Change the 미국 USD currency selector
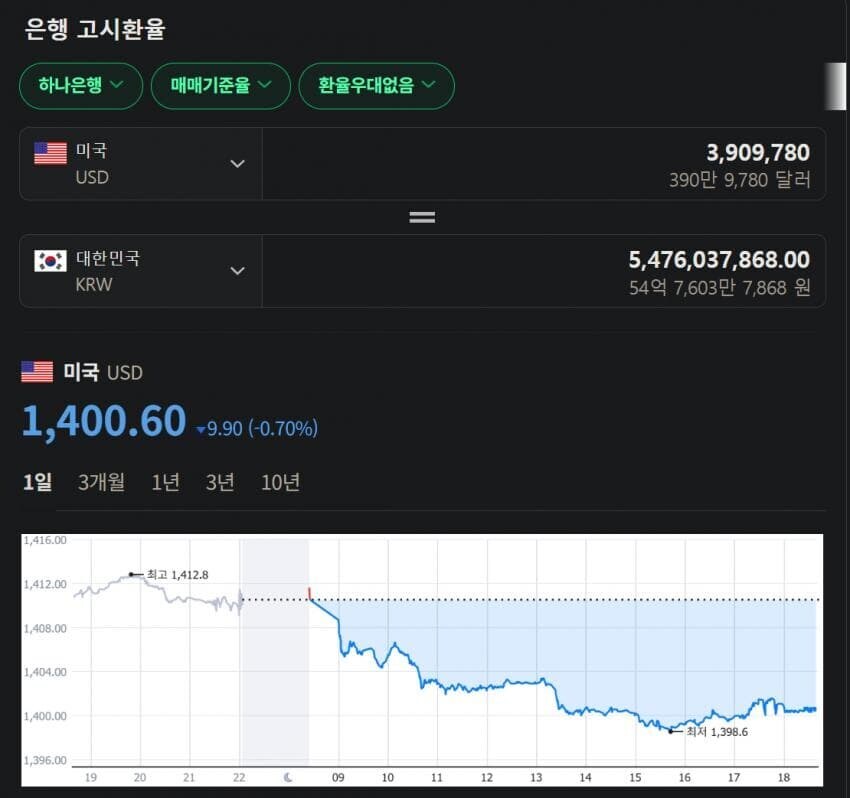Image resolution: width=850 pixels, height=798 pixels. tap(140, 164)
